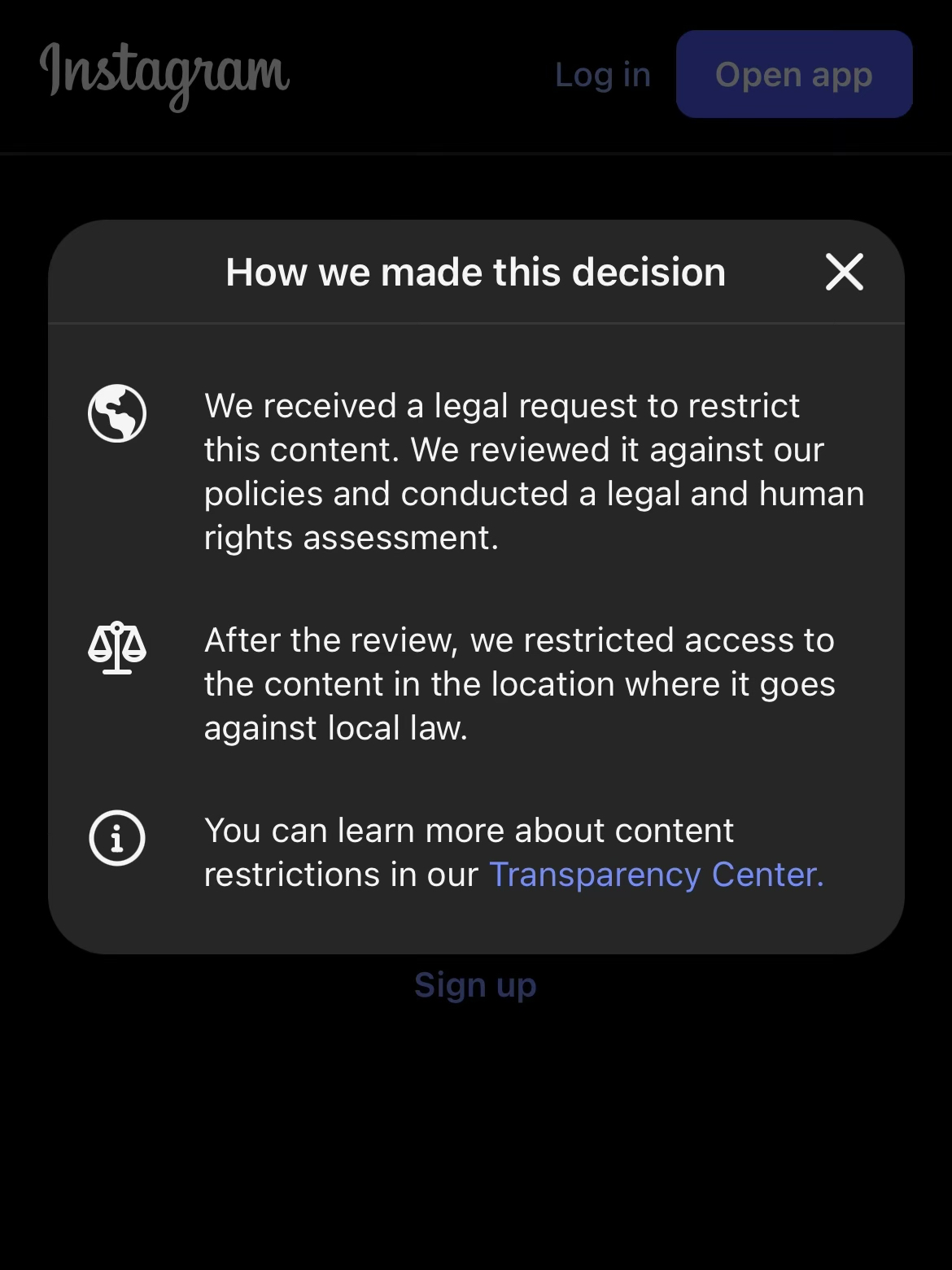Tap Log in at the top
952x1270 pixels.
602,75
